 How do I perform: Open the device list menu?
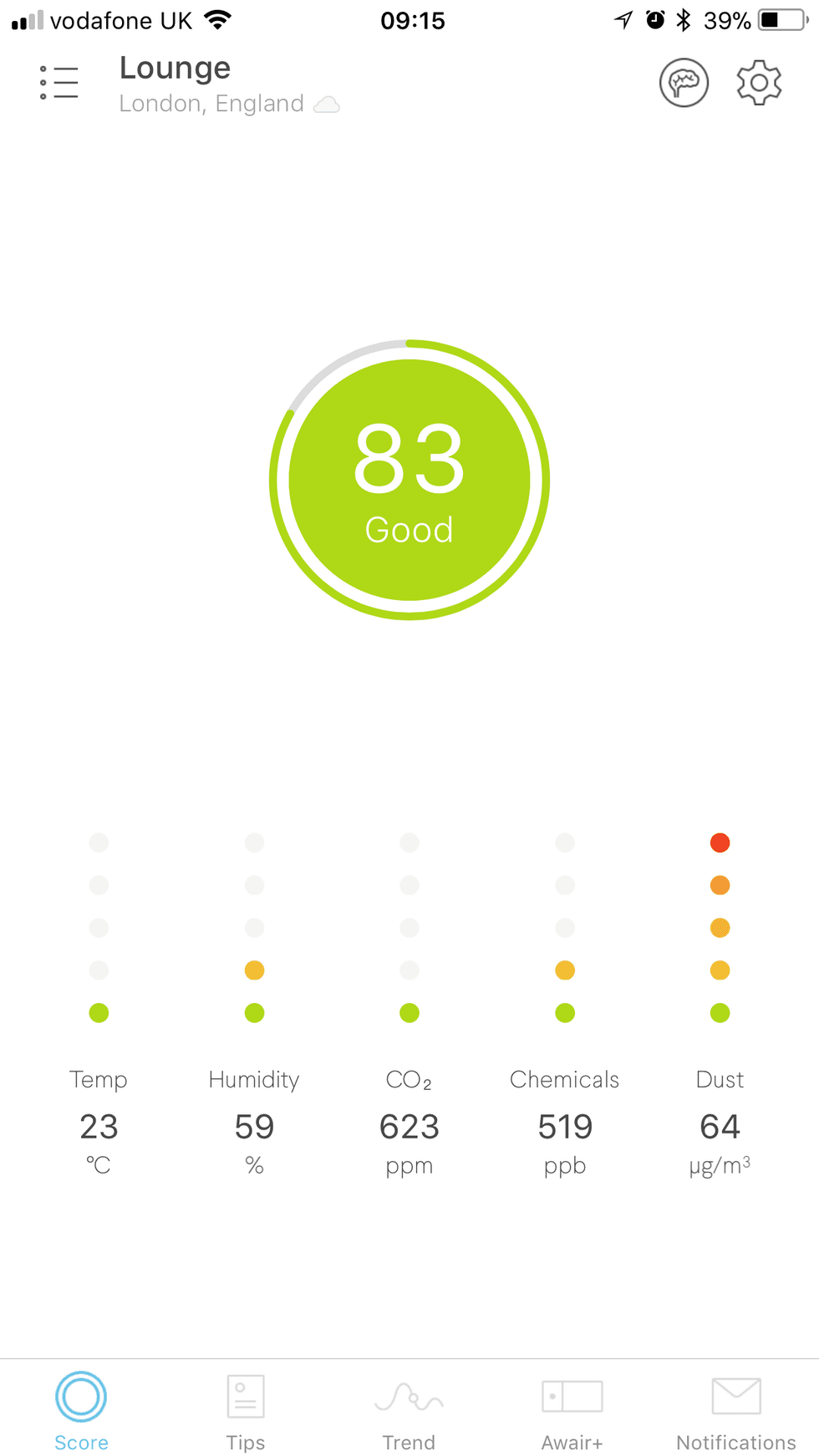pyautogui.click(x=59, y=83)
